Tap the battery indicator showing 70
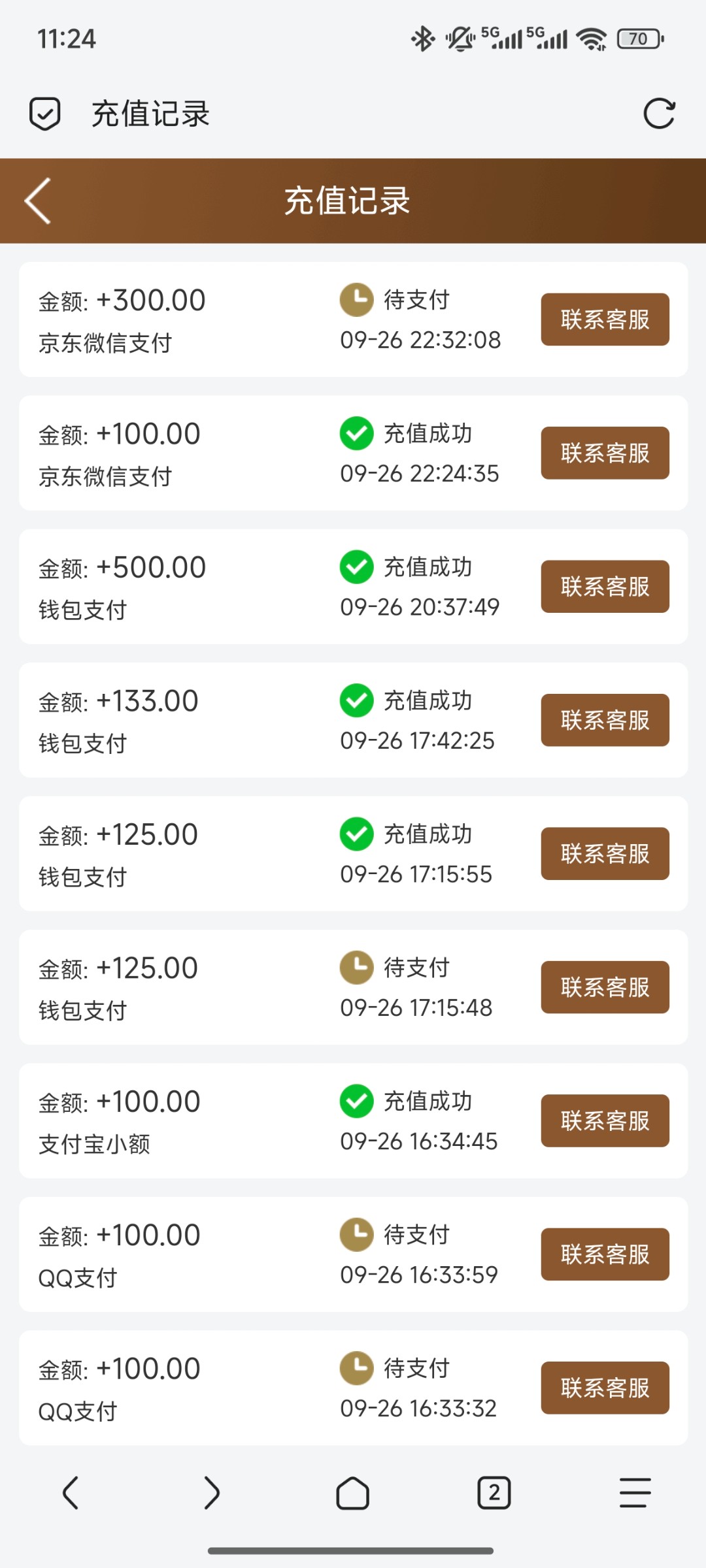Viewport: 706px width, 1568px height. tap(637, 39)
